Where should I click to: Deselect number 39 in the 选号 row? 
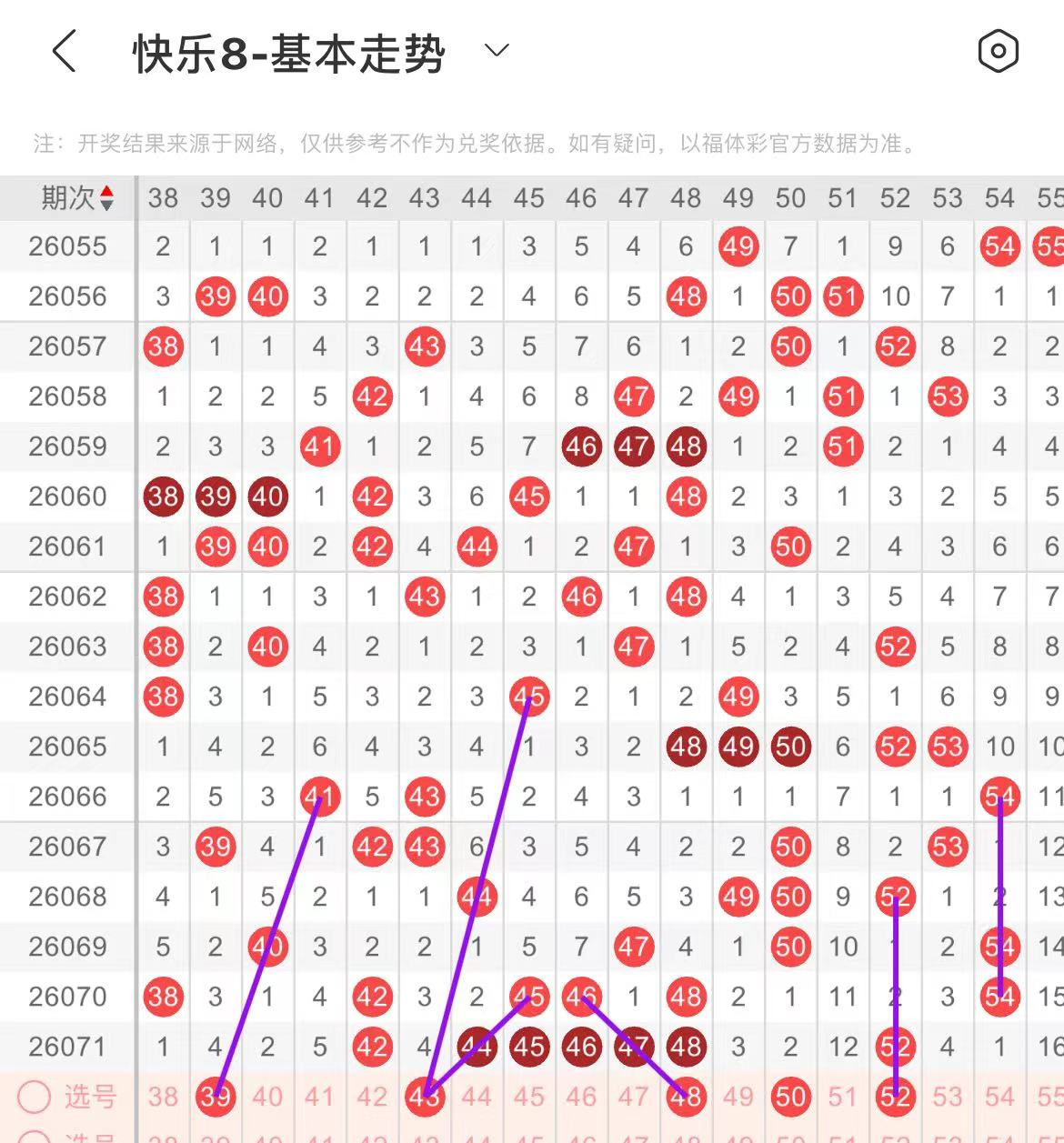[x=216, y=1097]
